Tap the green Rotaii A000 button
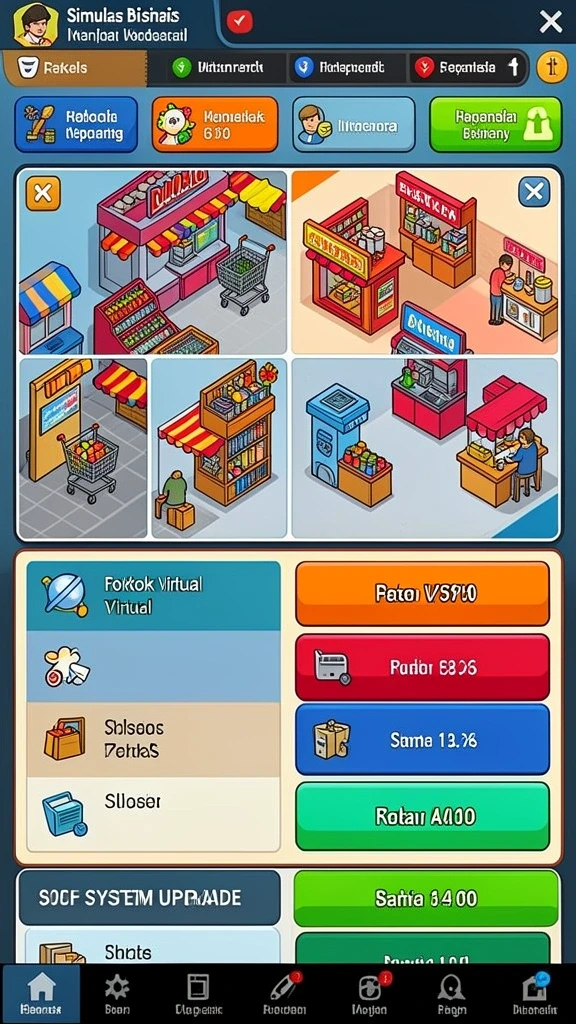The width and height of the screenshot is (576, 1024). [x=423, y=816]
